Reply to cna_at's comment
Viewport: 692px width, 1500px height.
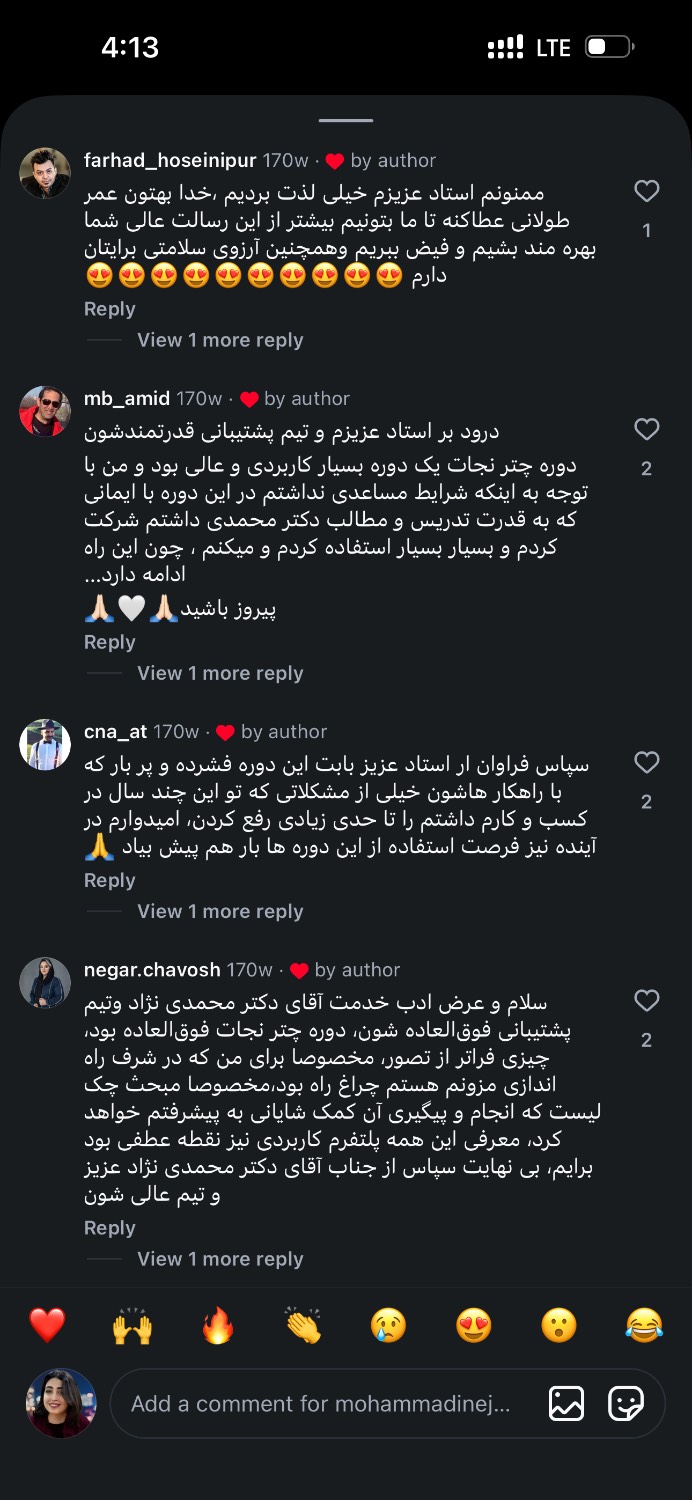109,880
